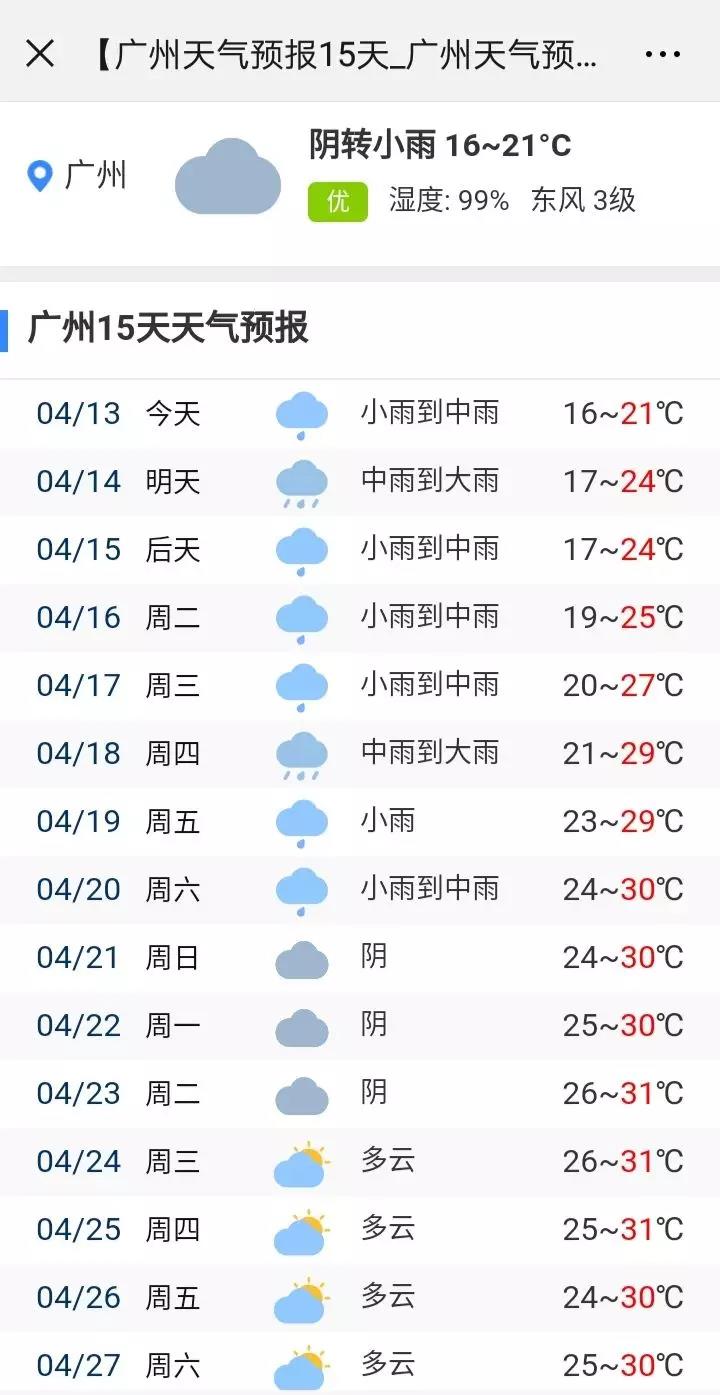The width and height of the screenshot is (720, 1395).
Task: Tap the sun-and-cloud icon for 04/27 周六
Action: click(302, 1363)
